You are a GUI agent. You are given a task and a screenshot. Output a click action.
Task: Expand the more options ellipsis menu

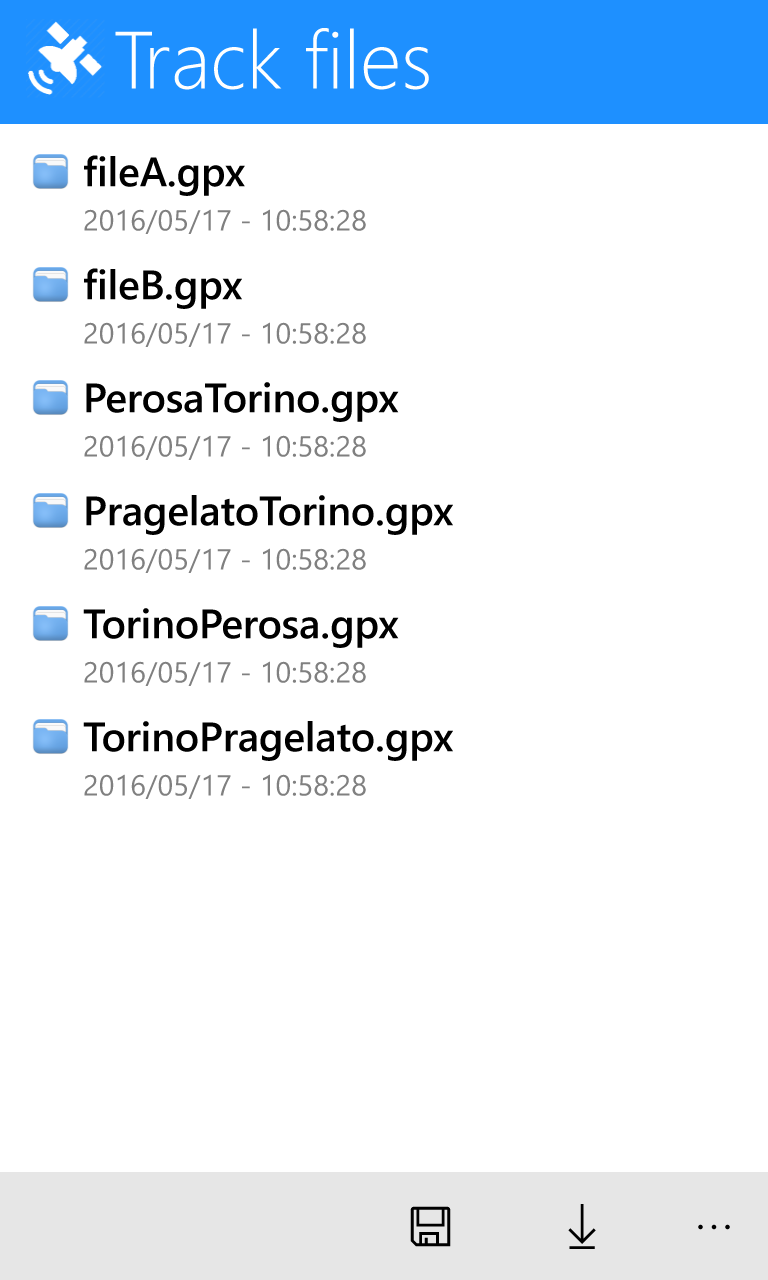pyautogui.click(x=714, y=1226)
